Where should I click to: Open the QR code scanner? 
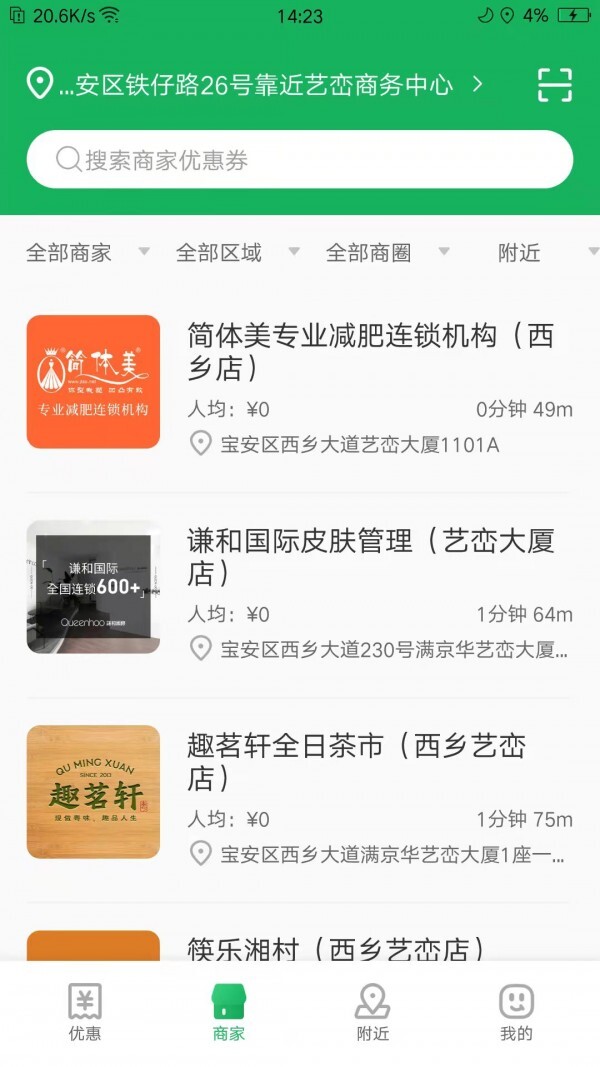click(555, 85)
